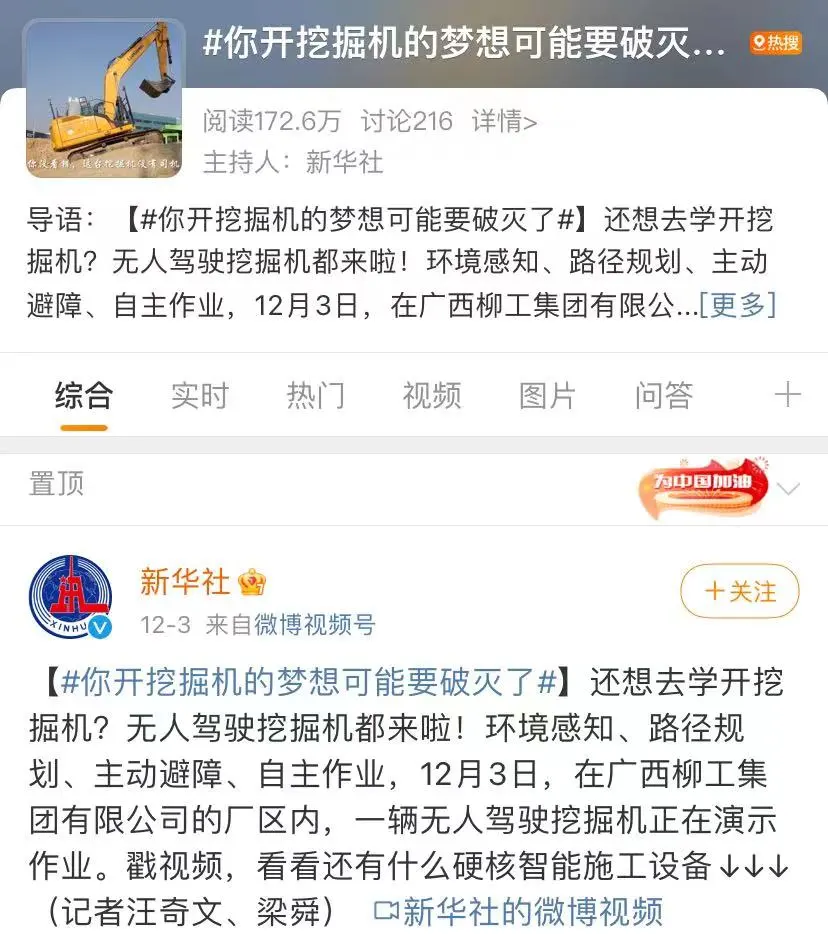Switch to the 视频 tab
Viewport: 828px width, 944px height.
click(x=431, y=395)
